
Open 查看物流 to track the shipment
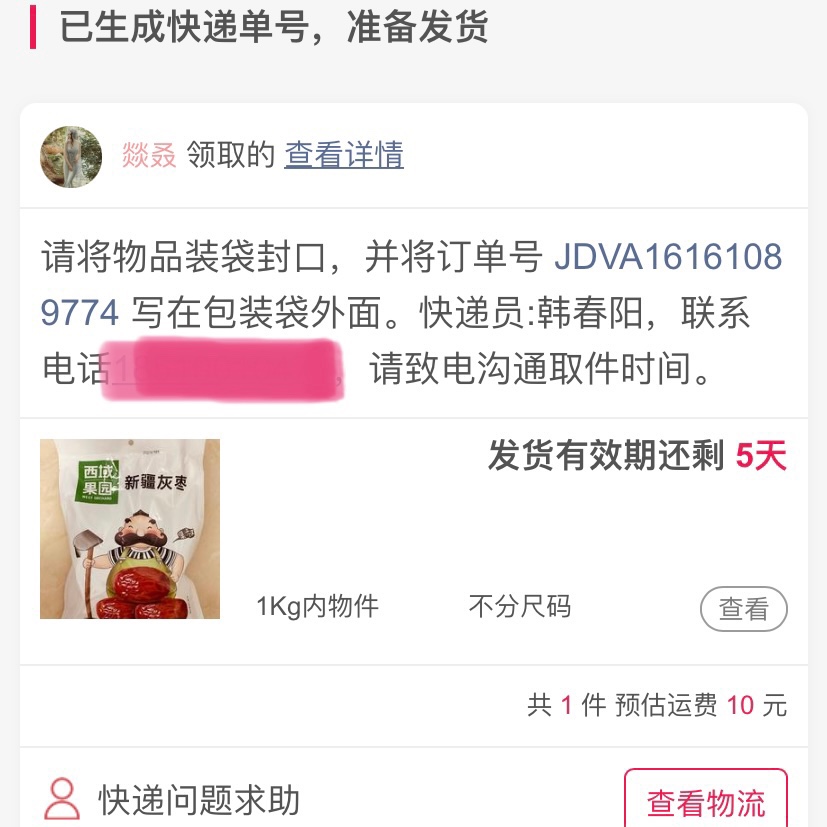706,802
